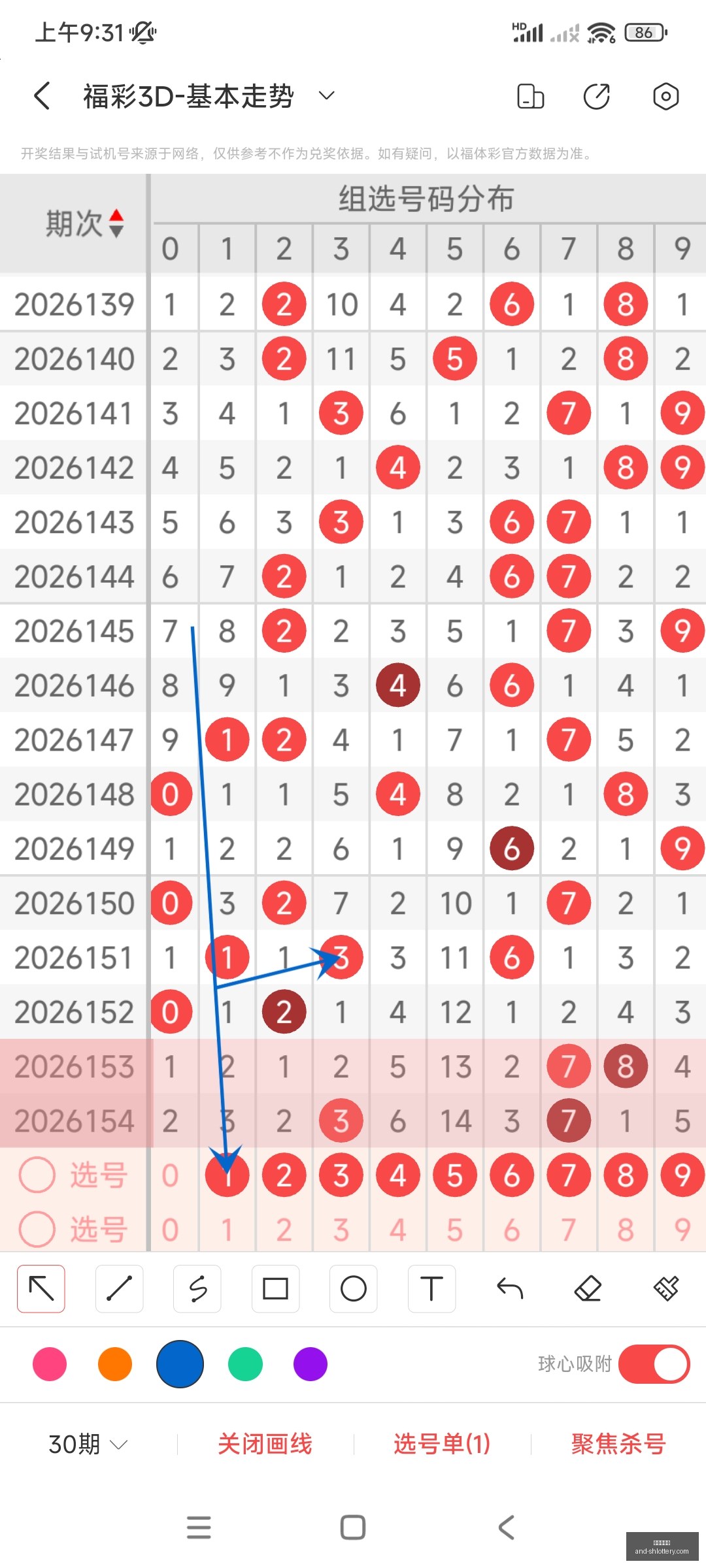The width and height of the screenshot is (706, 1568).
Task: Pick the green drawing color
Action: tap(245, 1364)
